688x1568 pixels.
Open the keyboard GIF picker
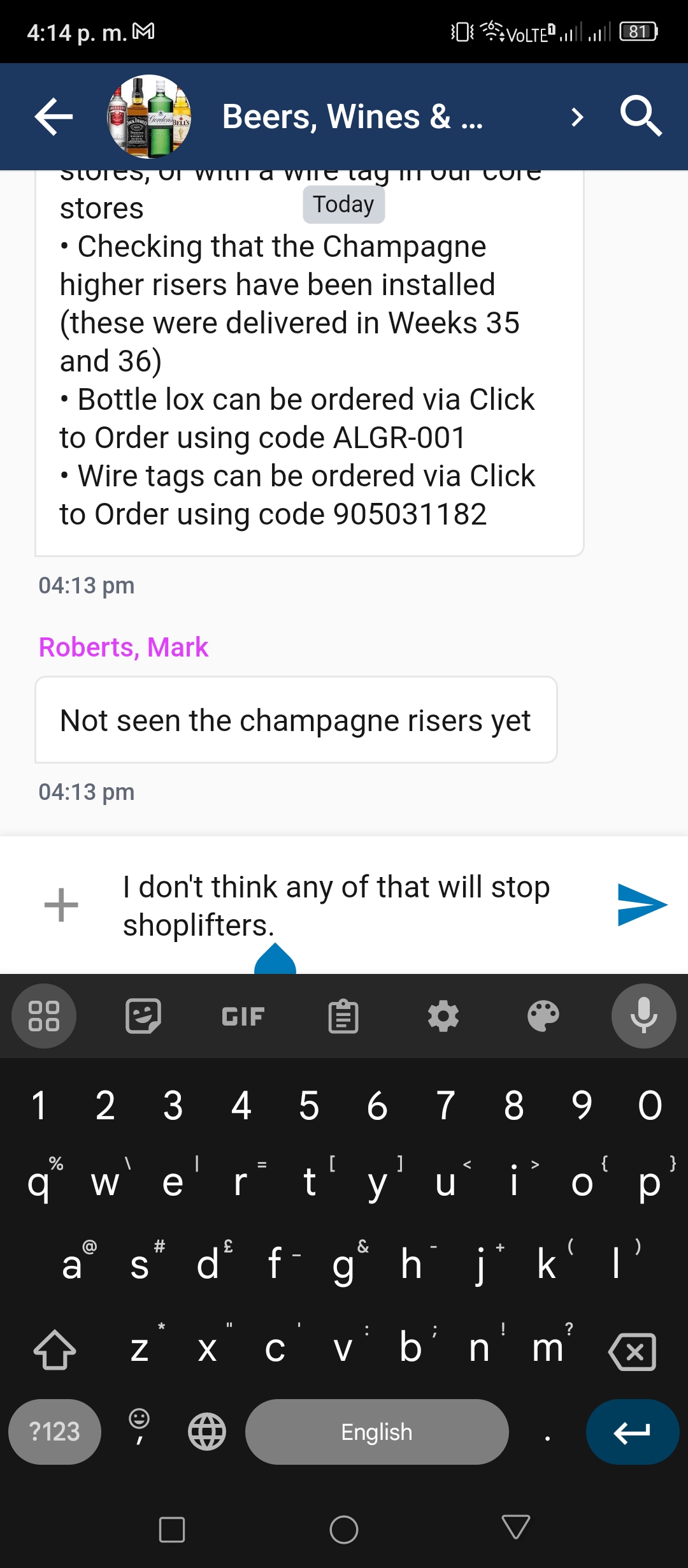243,1017
